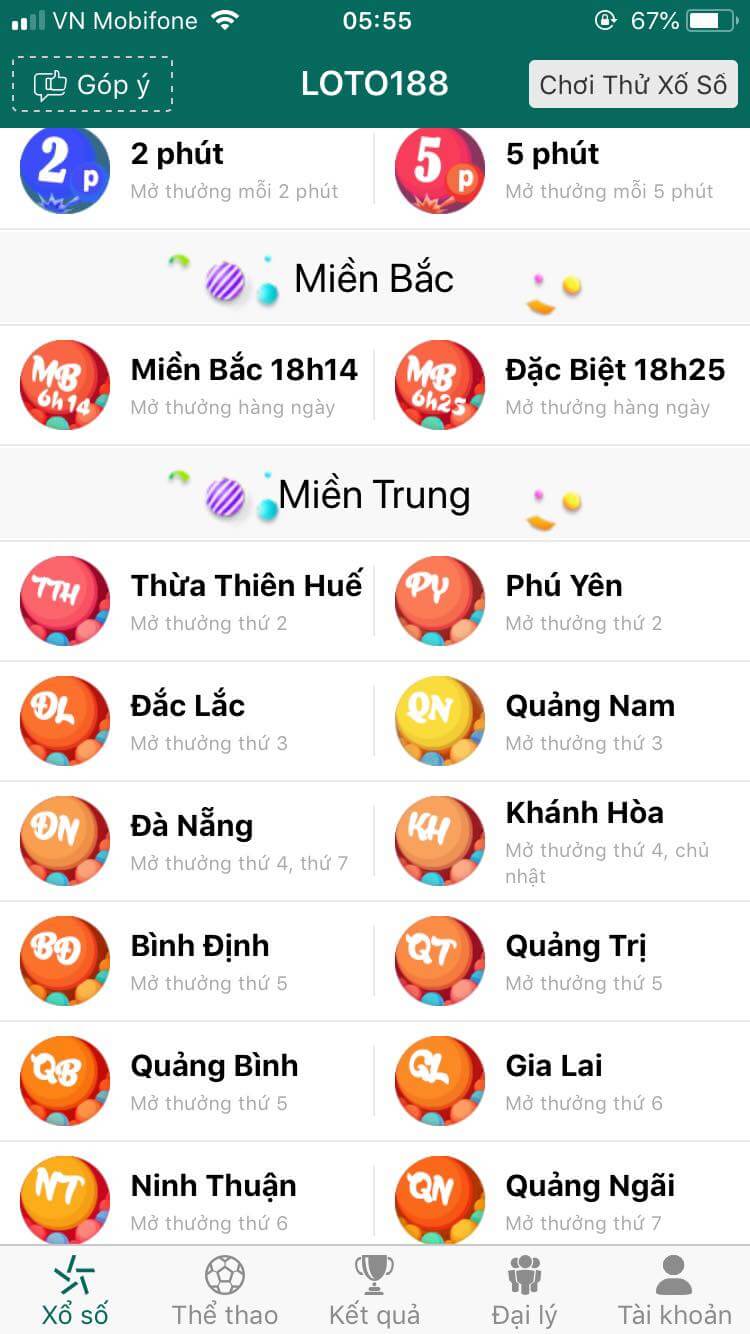Open the 5 phút lottery
Screen dimensions: 750x1334
click(562, 170)
